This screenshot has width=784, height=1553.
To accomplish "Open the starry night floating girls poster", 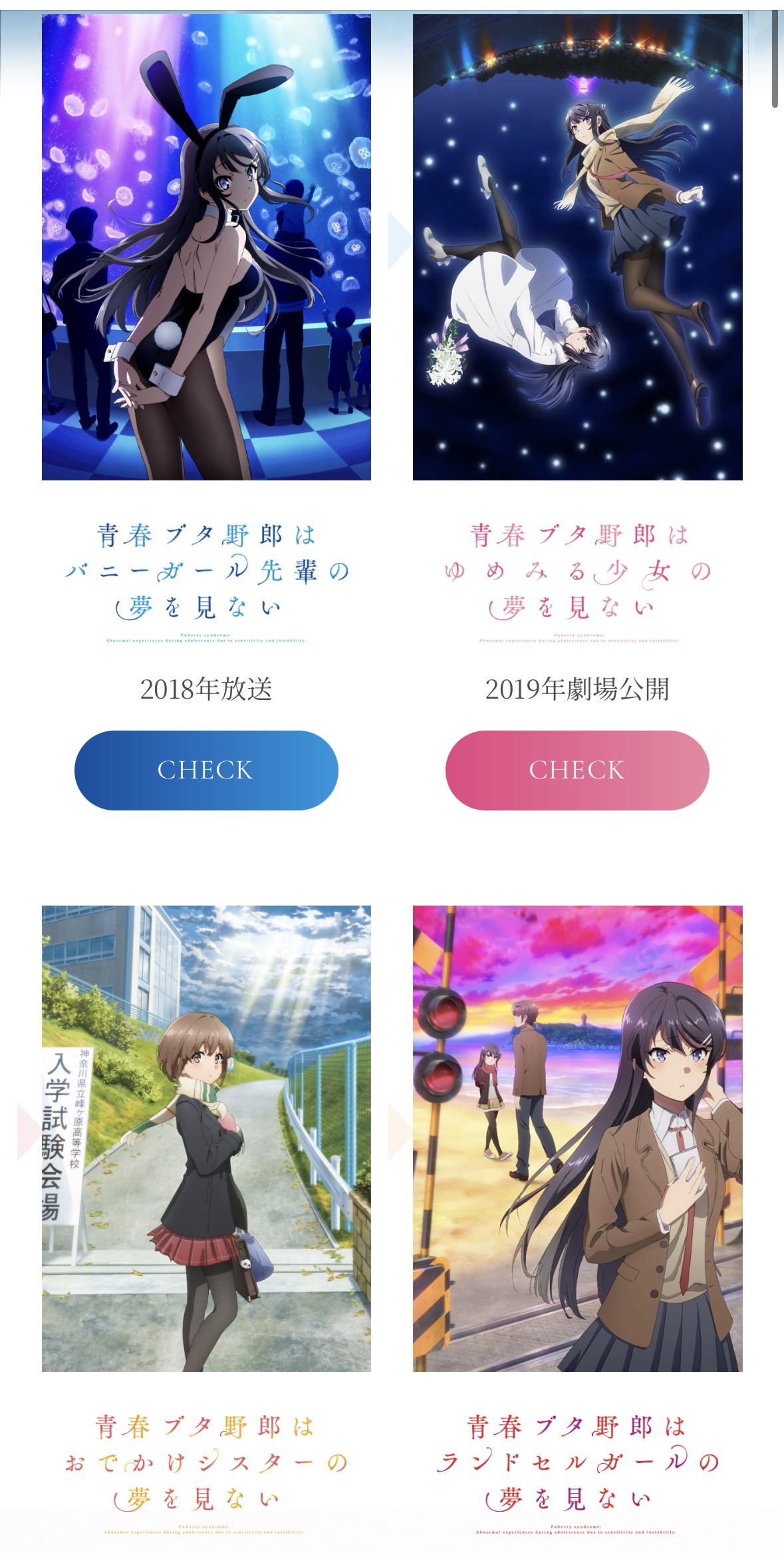I will (577, 247).
